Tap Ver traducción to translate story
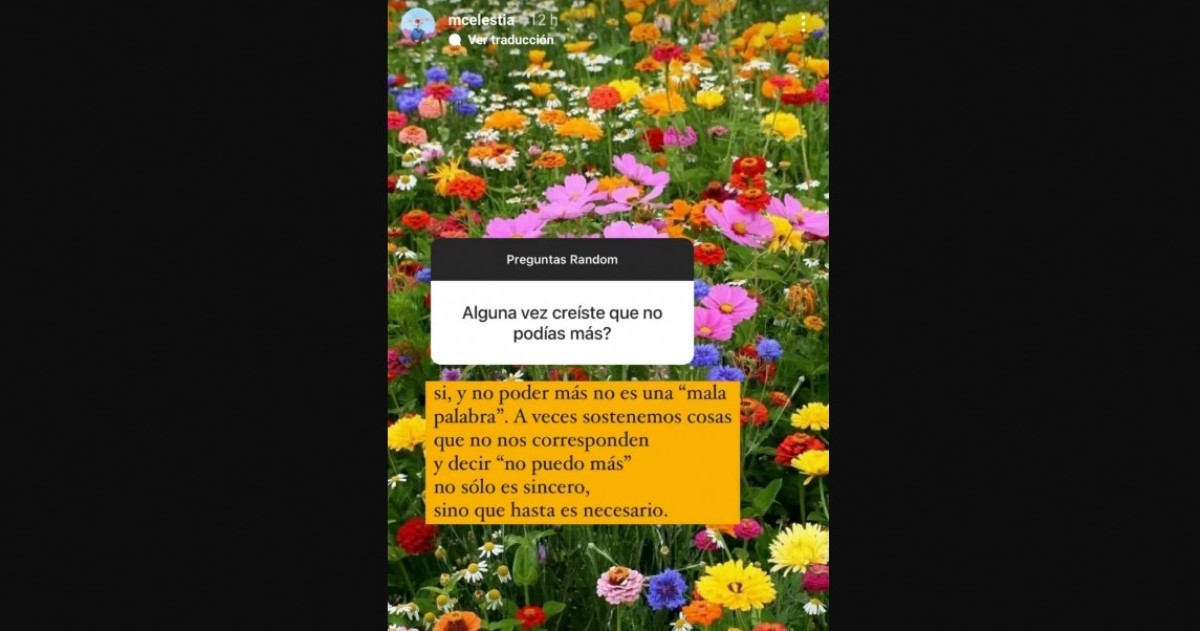Screen dimensions: 1200x631 click(510, 40)
